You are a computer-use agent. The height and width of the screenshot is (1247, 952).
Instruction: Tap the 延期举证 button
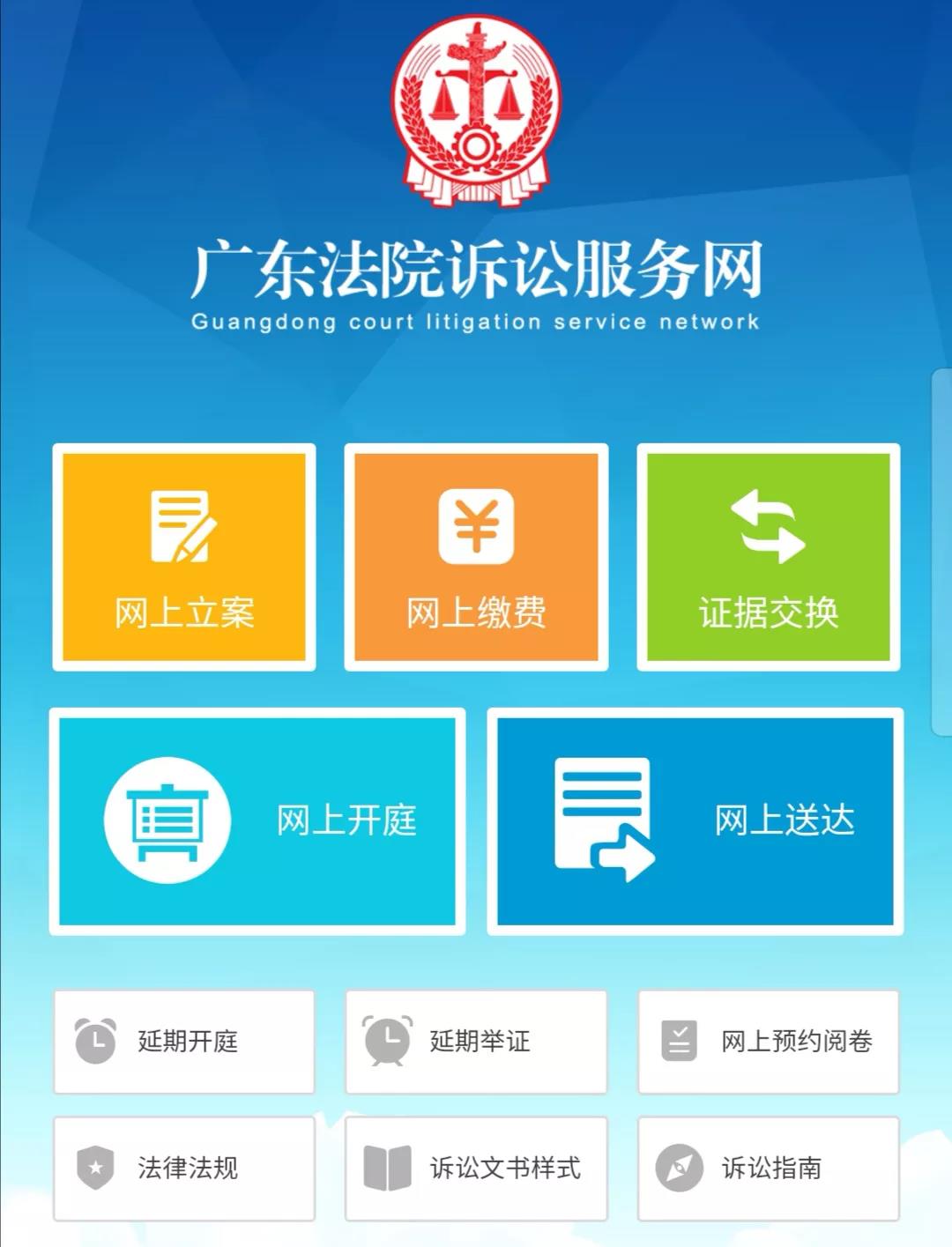pos(476,1042)
